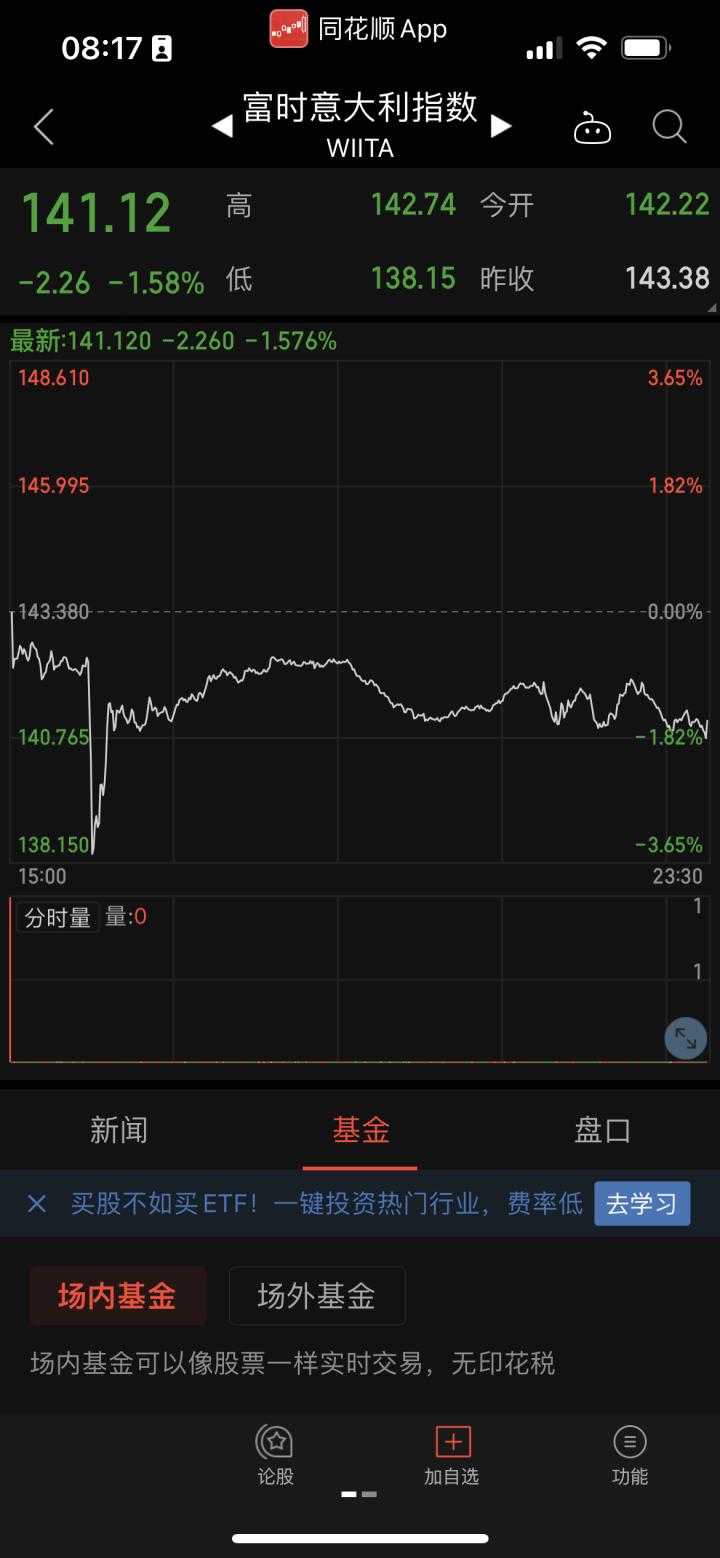This screenshot has height=1558, width=720.
Task: Tap the 去学习 button
Action: (641, 1203)
